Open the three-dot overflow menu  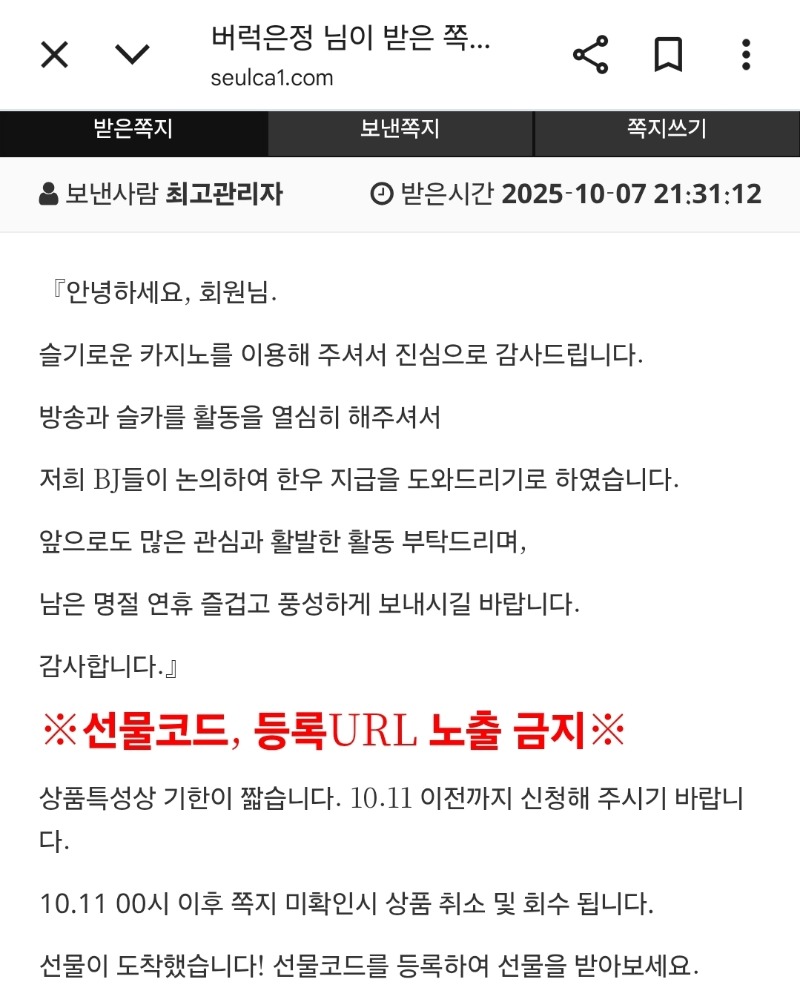(746, 55)
